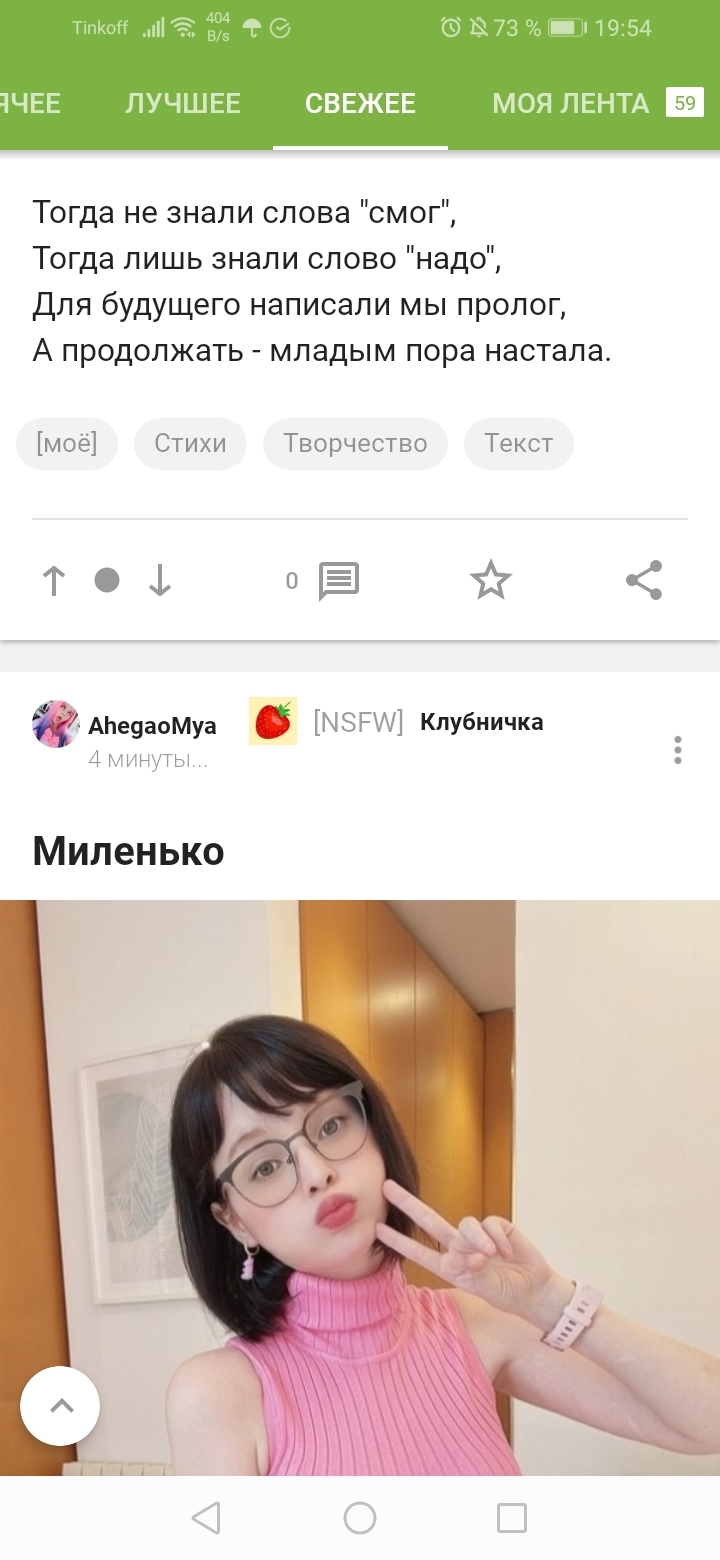Switch to the Лучшее tab
Viewport: 720px width, 1560px height.
183,103
